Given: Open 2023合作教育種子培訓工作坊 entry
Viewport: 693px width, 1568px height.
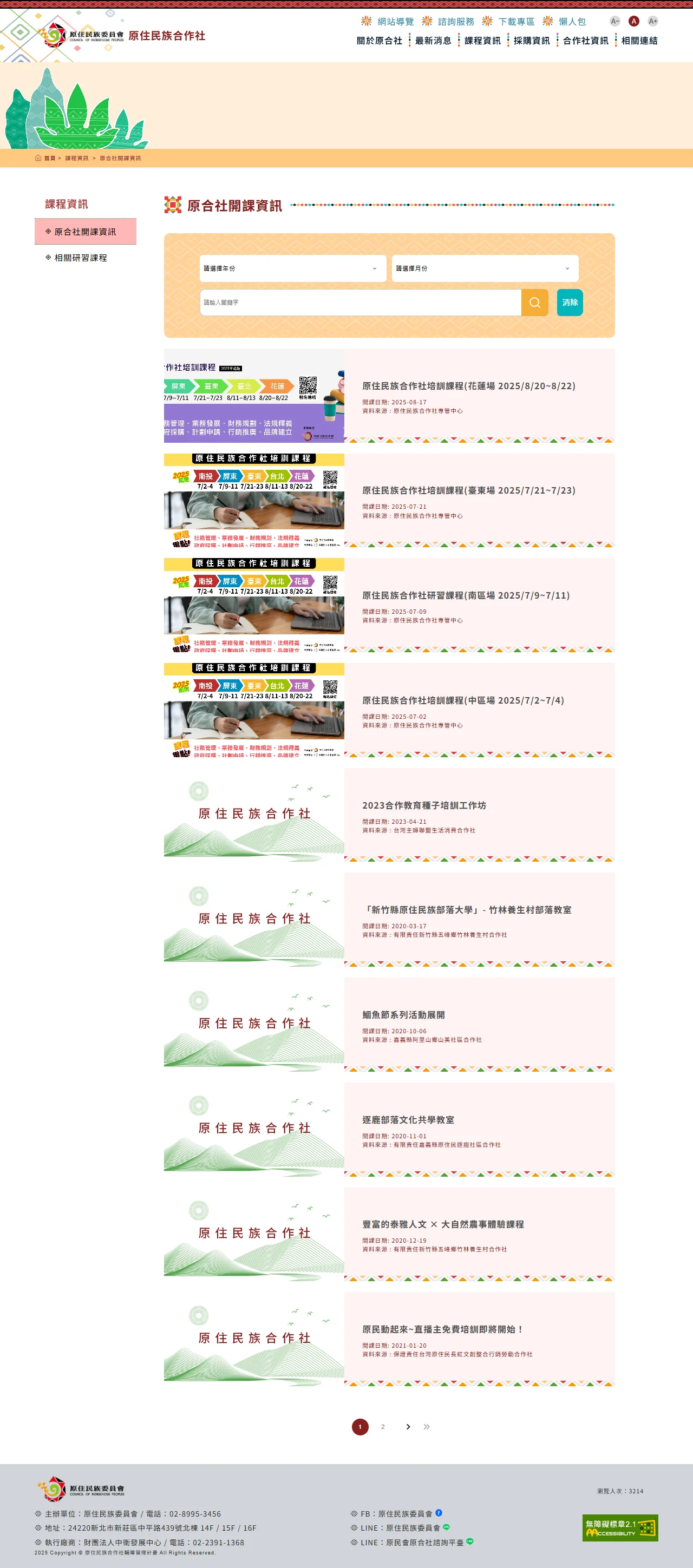Looking at the screenshot, I should click(424, 805).
